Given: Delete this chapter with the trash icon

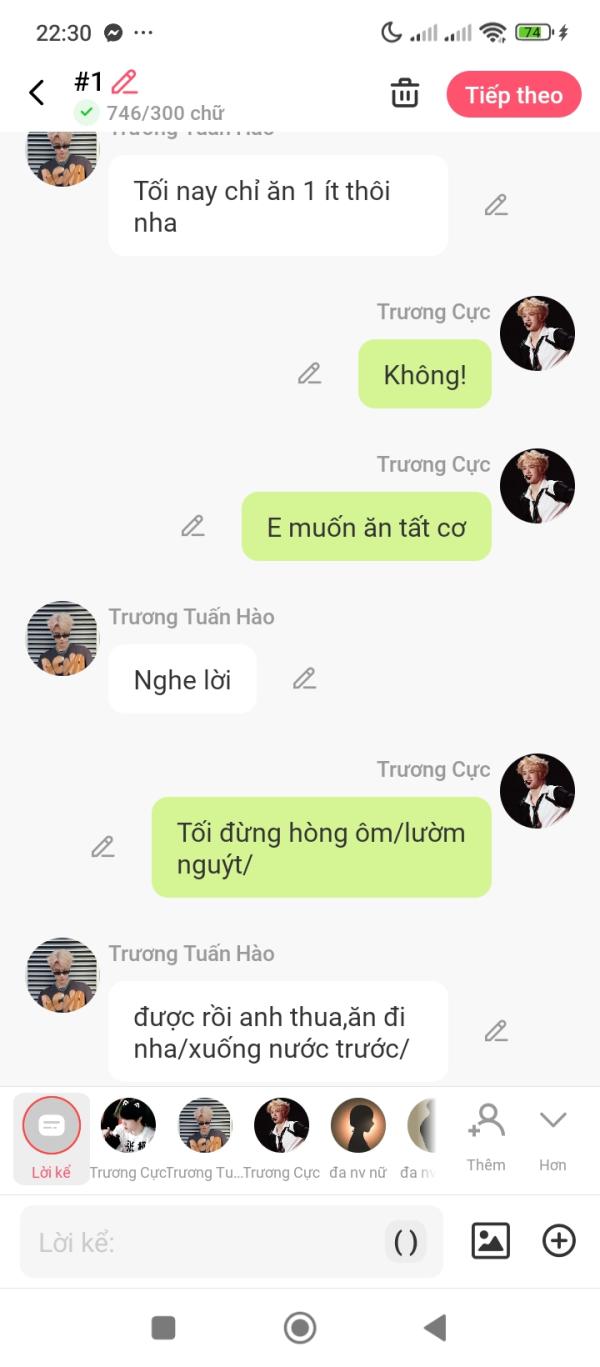Looking at the screenshot, I should (405, 94).
